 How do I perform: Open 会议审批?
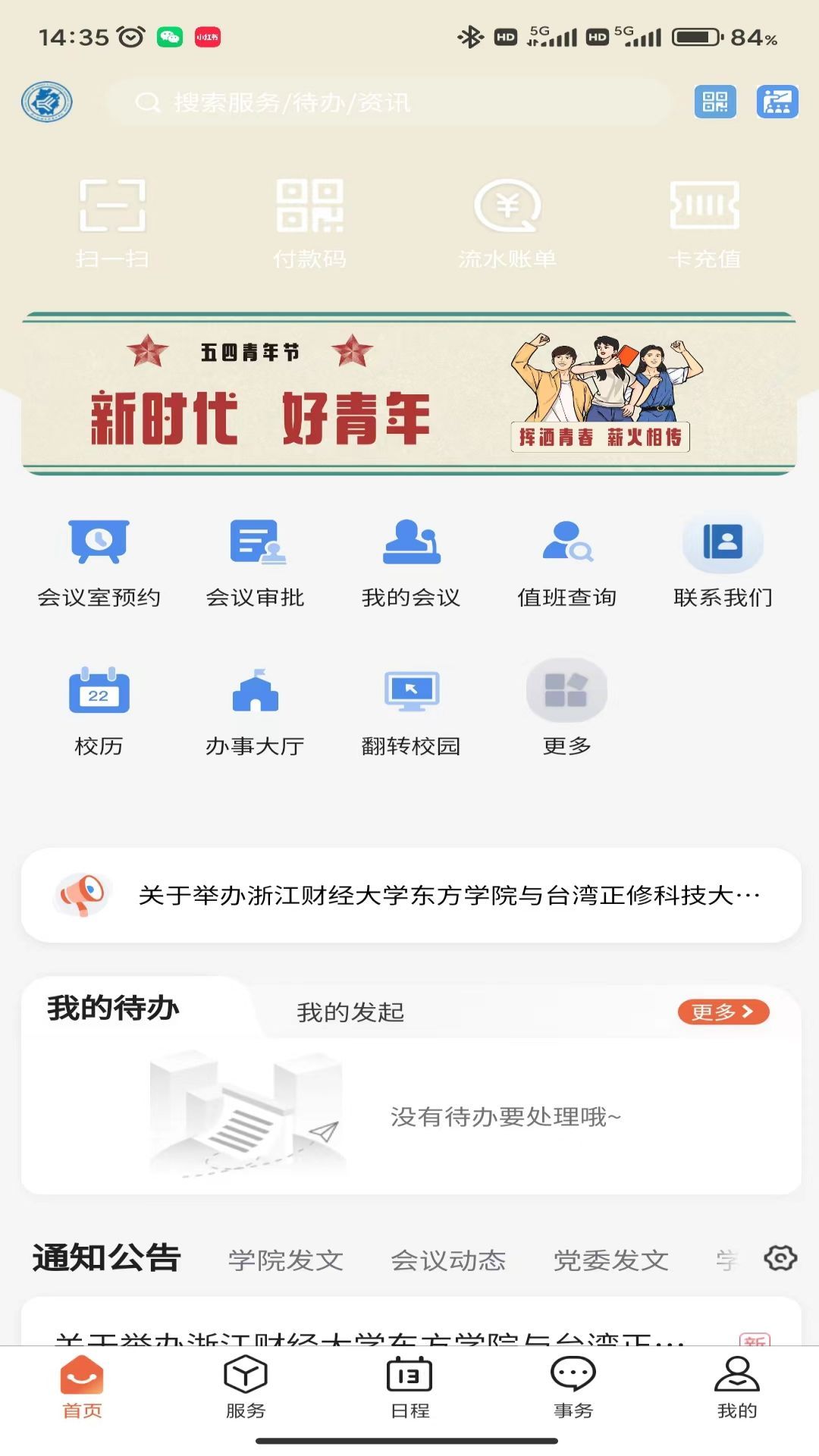point(256,562)
